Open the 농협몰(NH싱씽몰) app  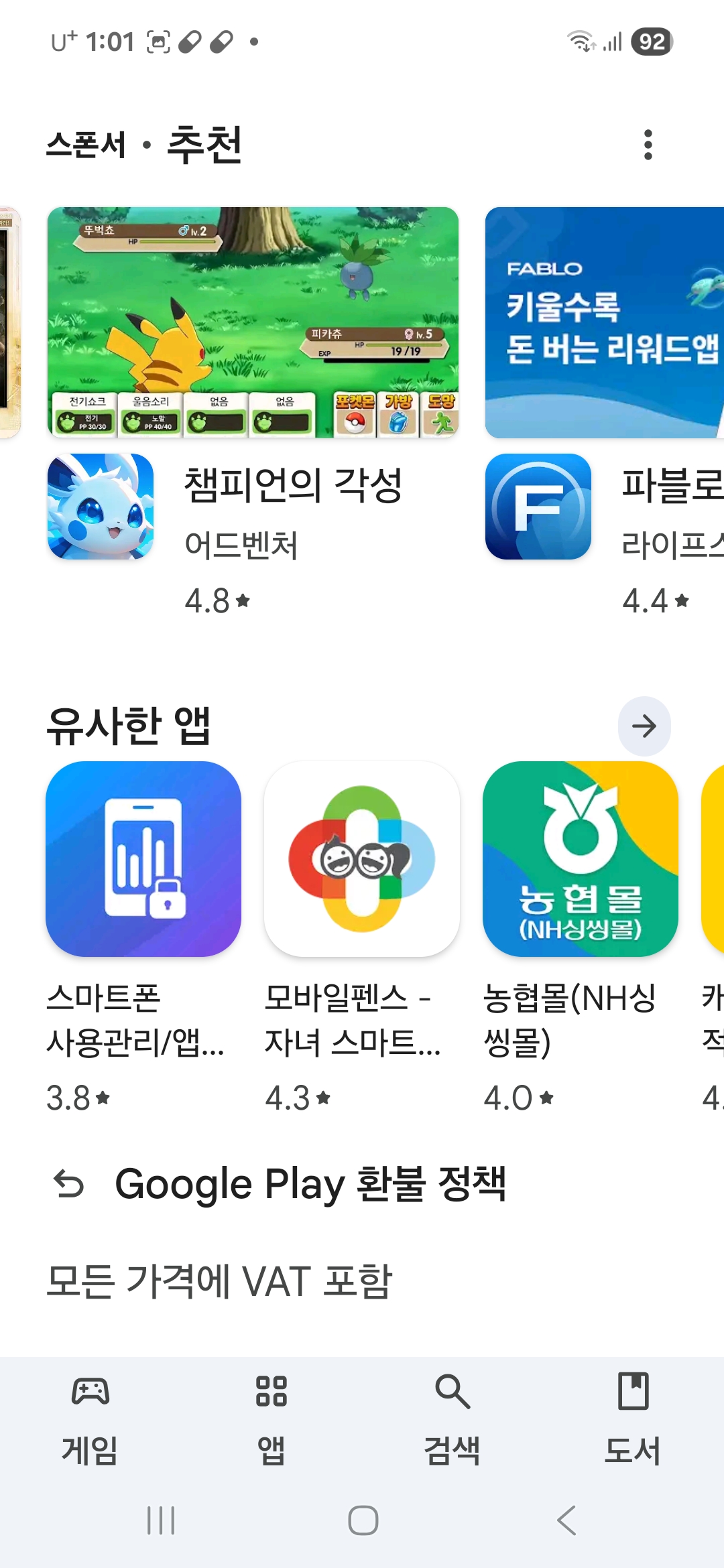[x=581, y=938]
